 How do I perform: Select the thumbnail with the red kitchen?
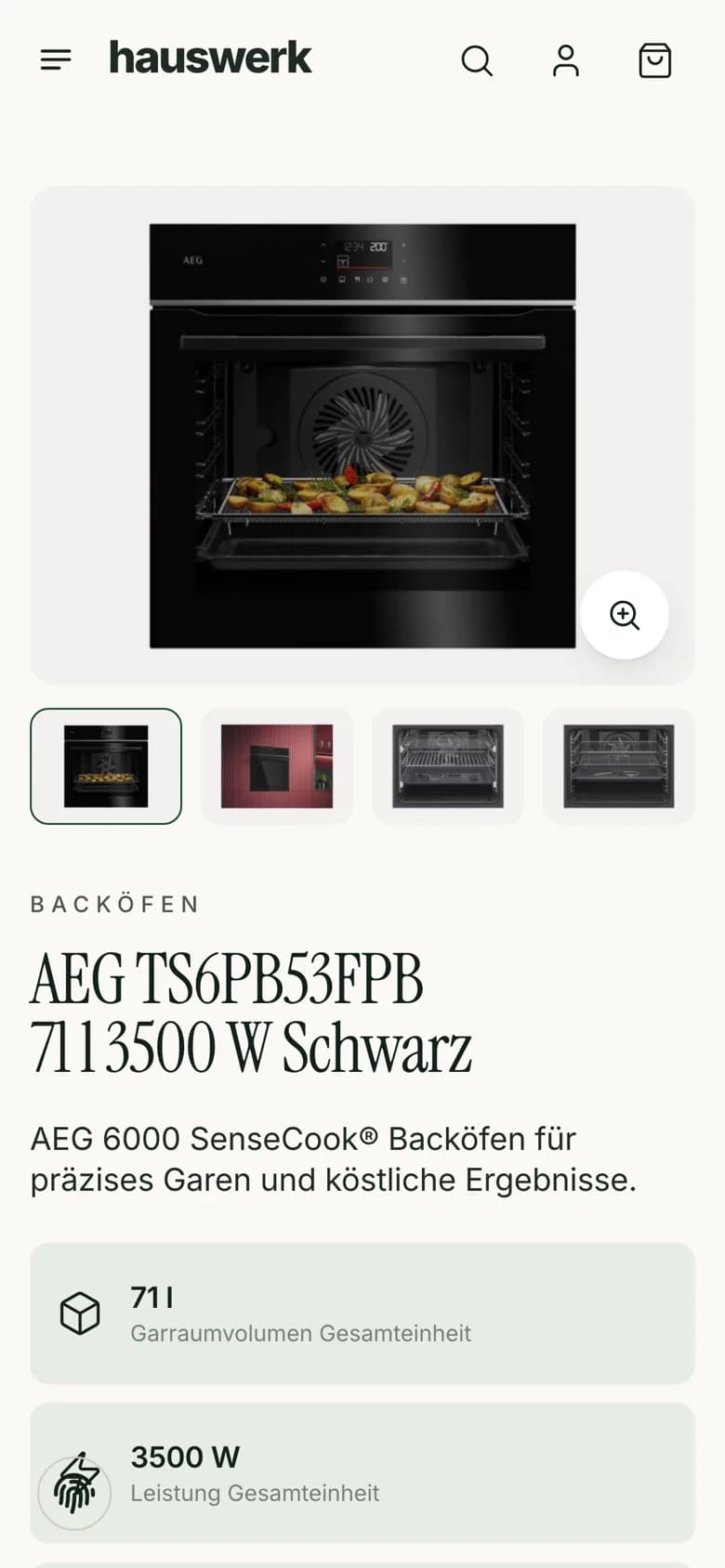(277, 766)
